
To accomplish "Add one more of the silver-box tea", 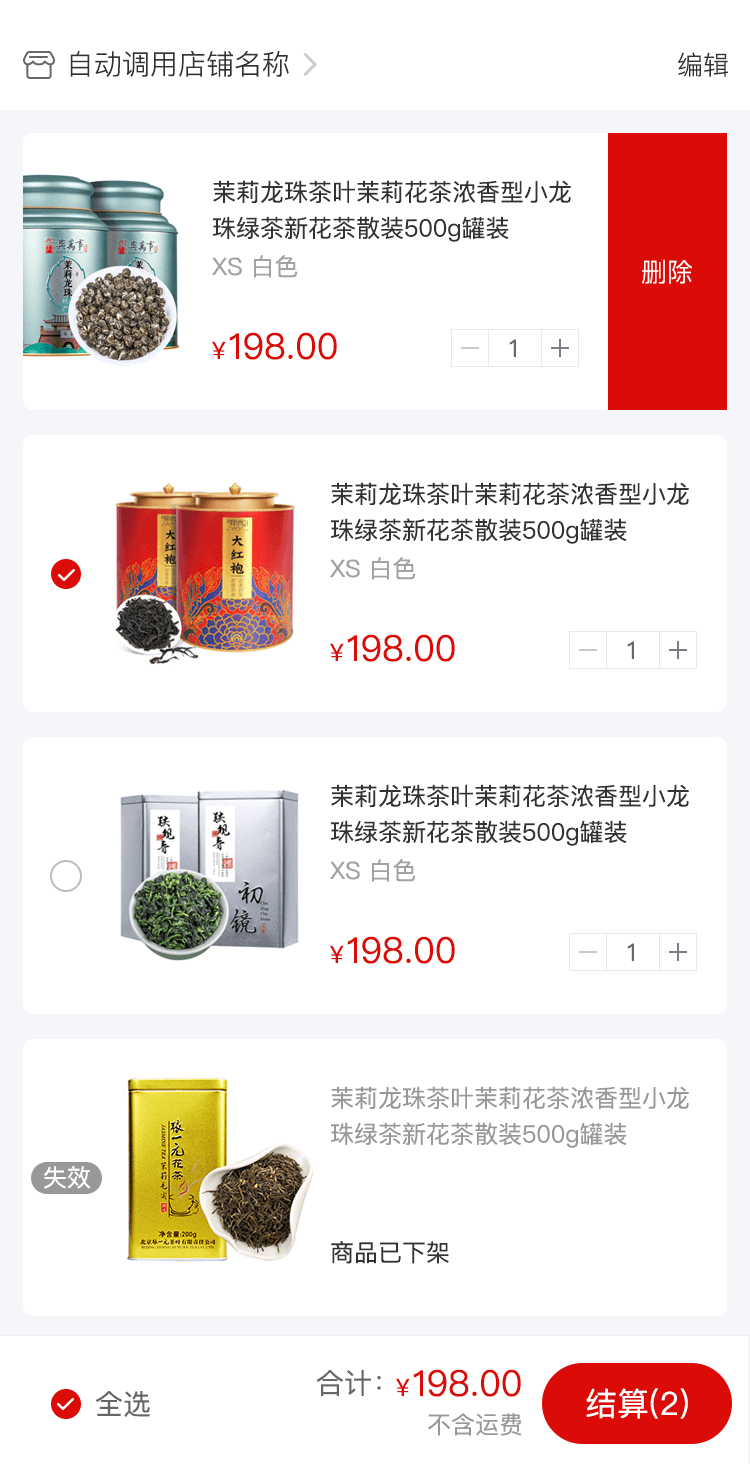I will [x=678, y=952].
